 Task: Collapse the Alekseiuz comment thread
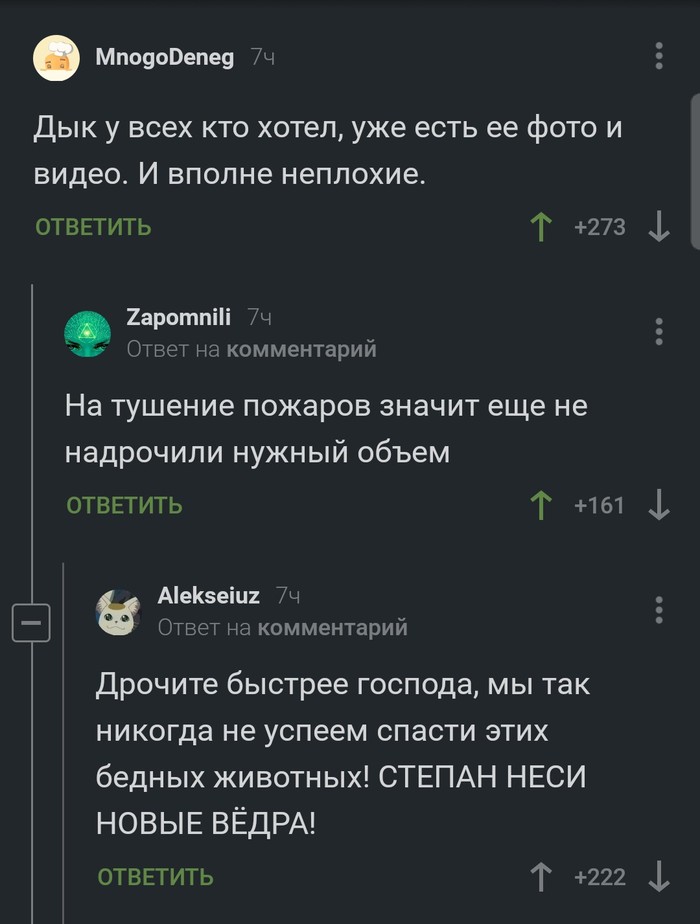click(x=31, y=625)
